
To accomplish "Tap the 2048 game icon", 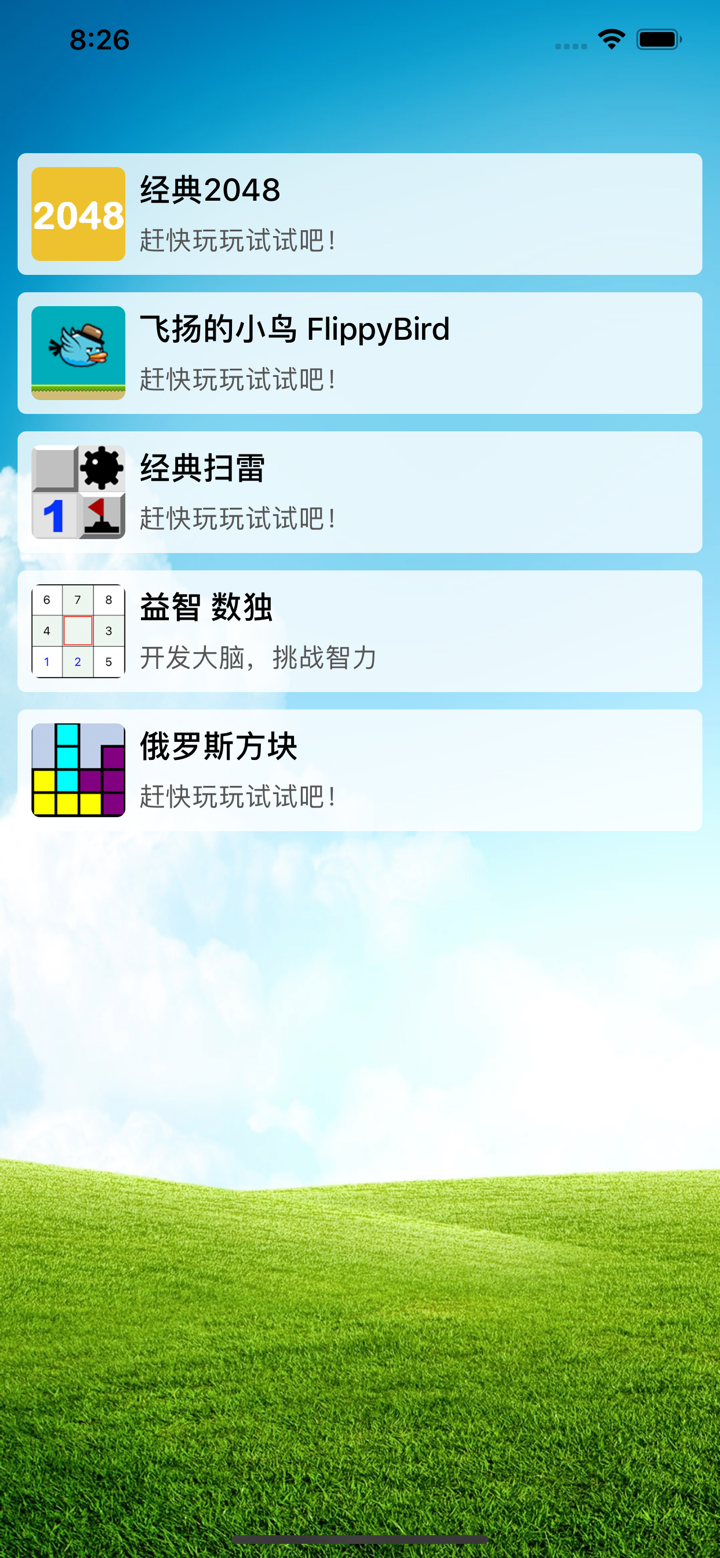I will [78, 214].
